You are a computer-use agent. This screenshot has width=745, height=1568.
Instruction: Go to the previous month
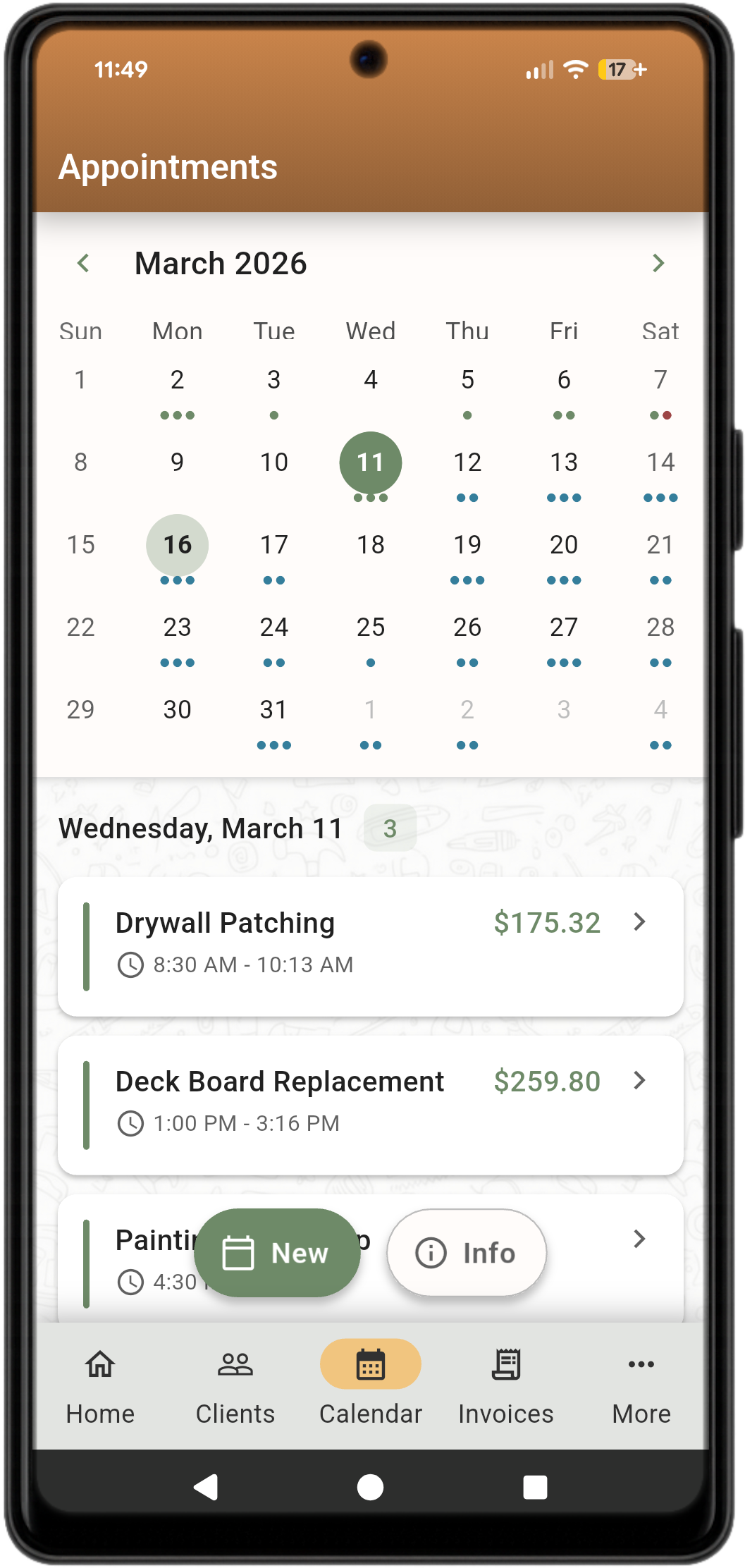tap(83, 264)
